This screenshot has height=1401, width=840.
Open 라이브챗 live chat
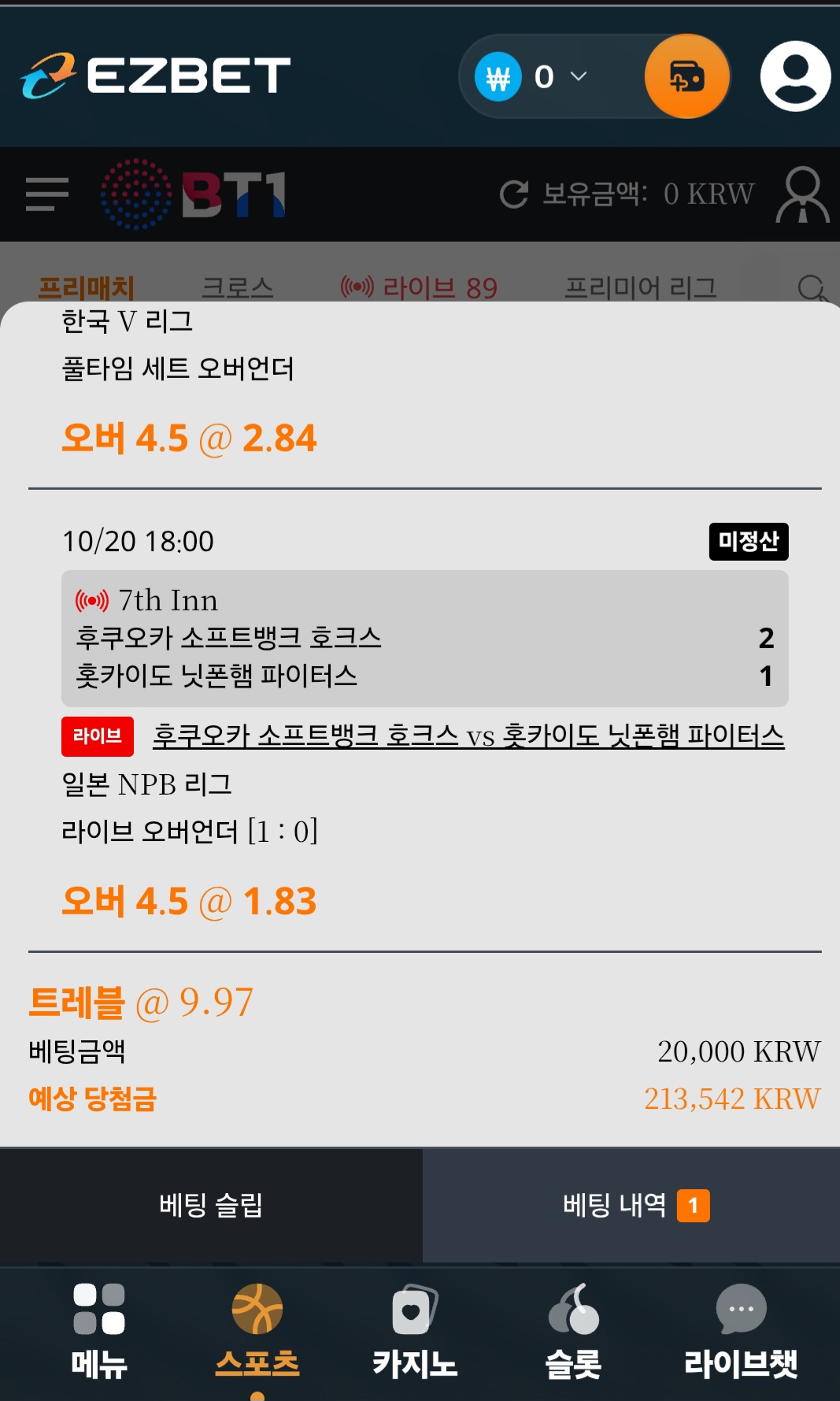(x=740, y=1331)
